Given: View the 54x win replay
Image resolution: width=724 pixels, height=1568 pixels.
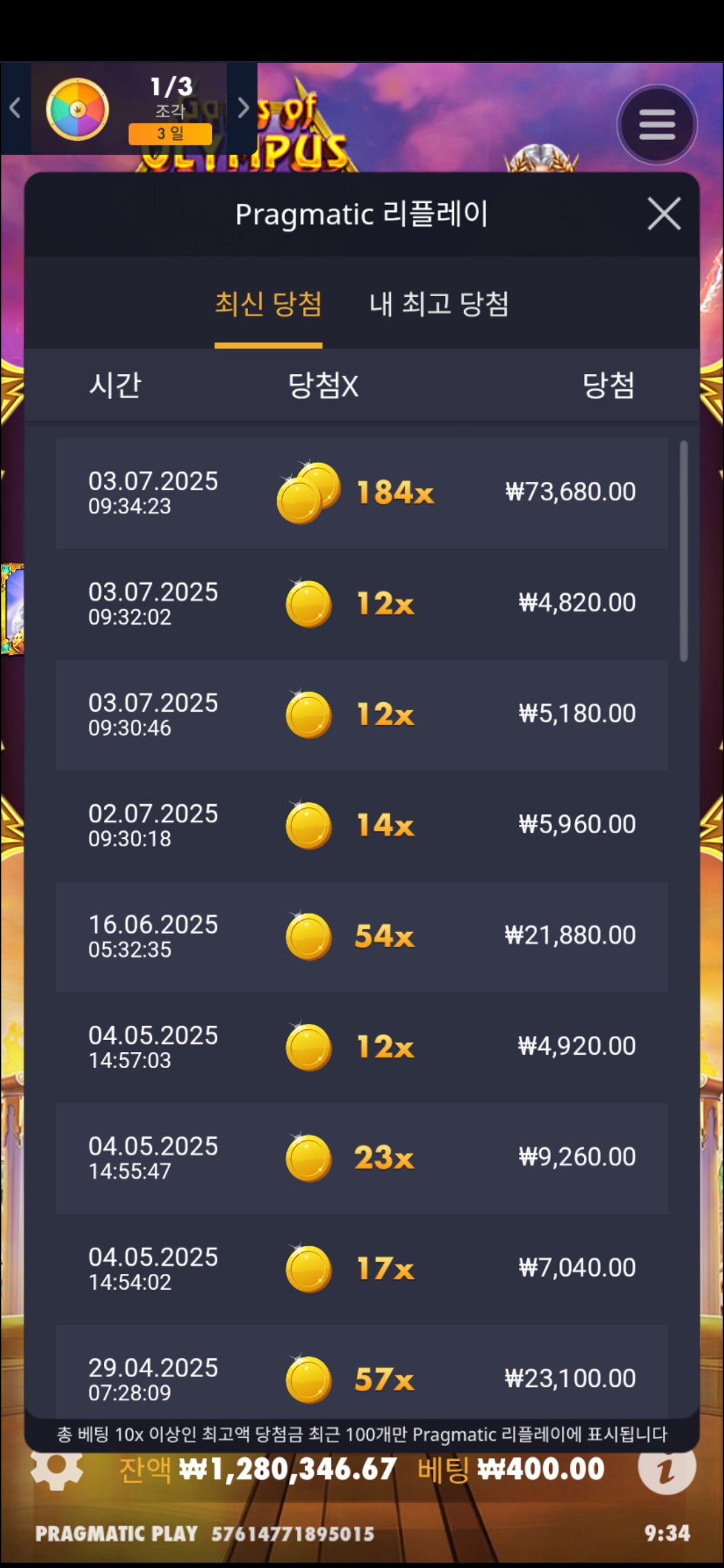Looking at the screenshot, I should (362, 936).
